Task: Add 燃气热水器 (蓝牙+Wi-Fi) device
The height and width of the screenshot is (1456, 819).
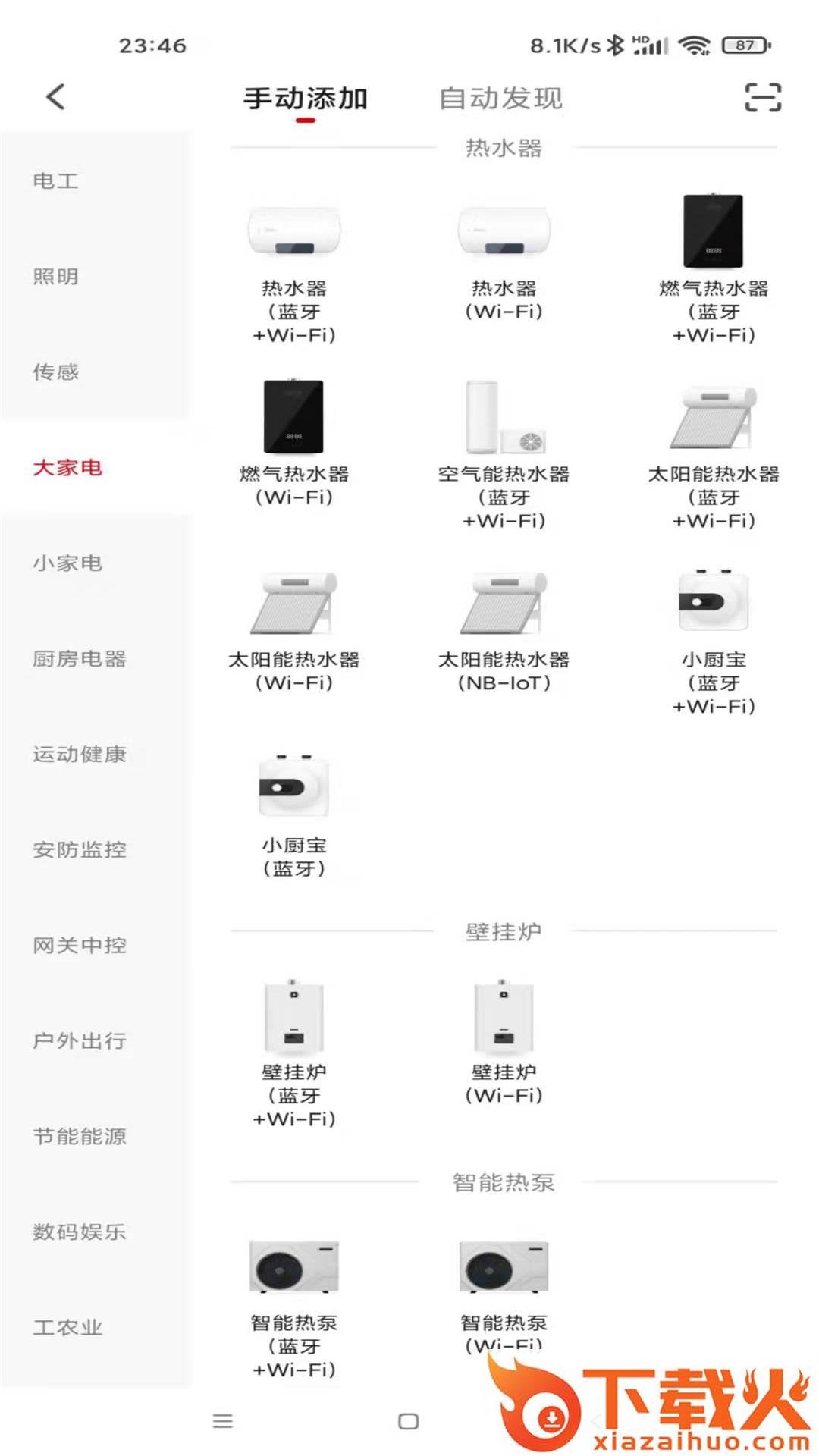Action: coord(714,265)
